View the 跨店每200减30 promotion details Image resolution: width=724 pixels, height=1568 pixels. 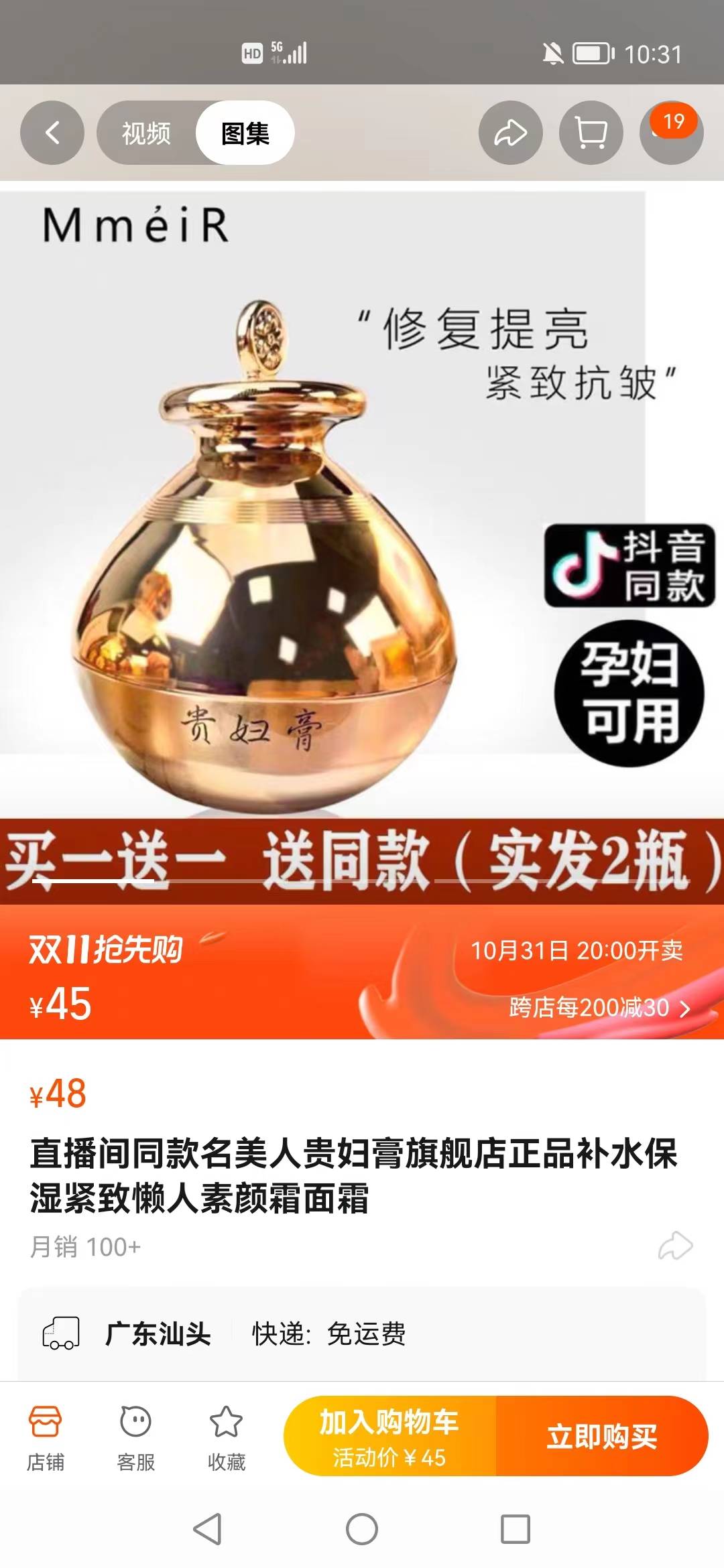[x=599, y=1007]
